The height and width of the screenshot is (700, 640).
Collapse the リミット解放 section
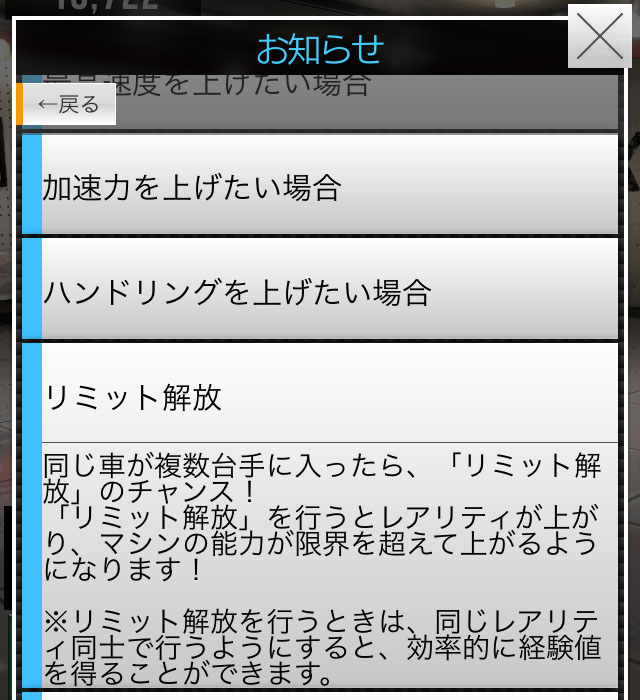pyautogui.click(x=320, y=396)
